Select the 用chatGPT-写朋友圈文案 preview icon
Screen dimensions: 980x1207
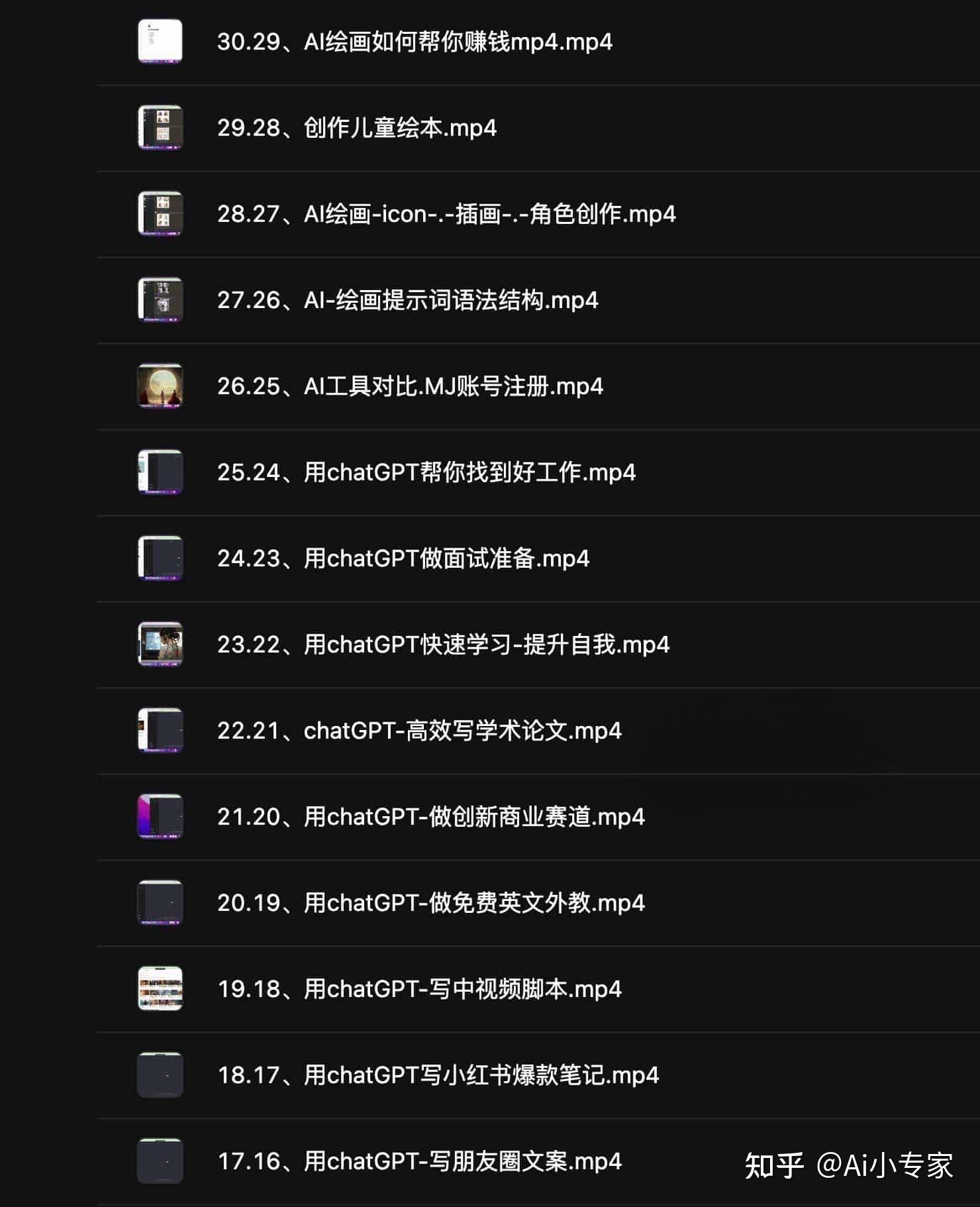click(159, 1161)
